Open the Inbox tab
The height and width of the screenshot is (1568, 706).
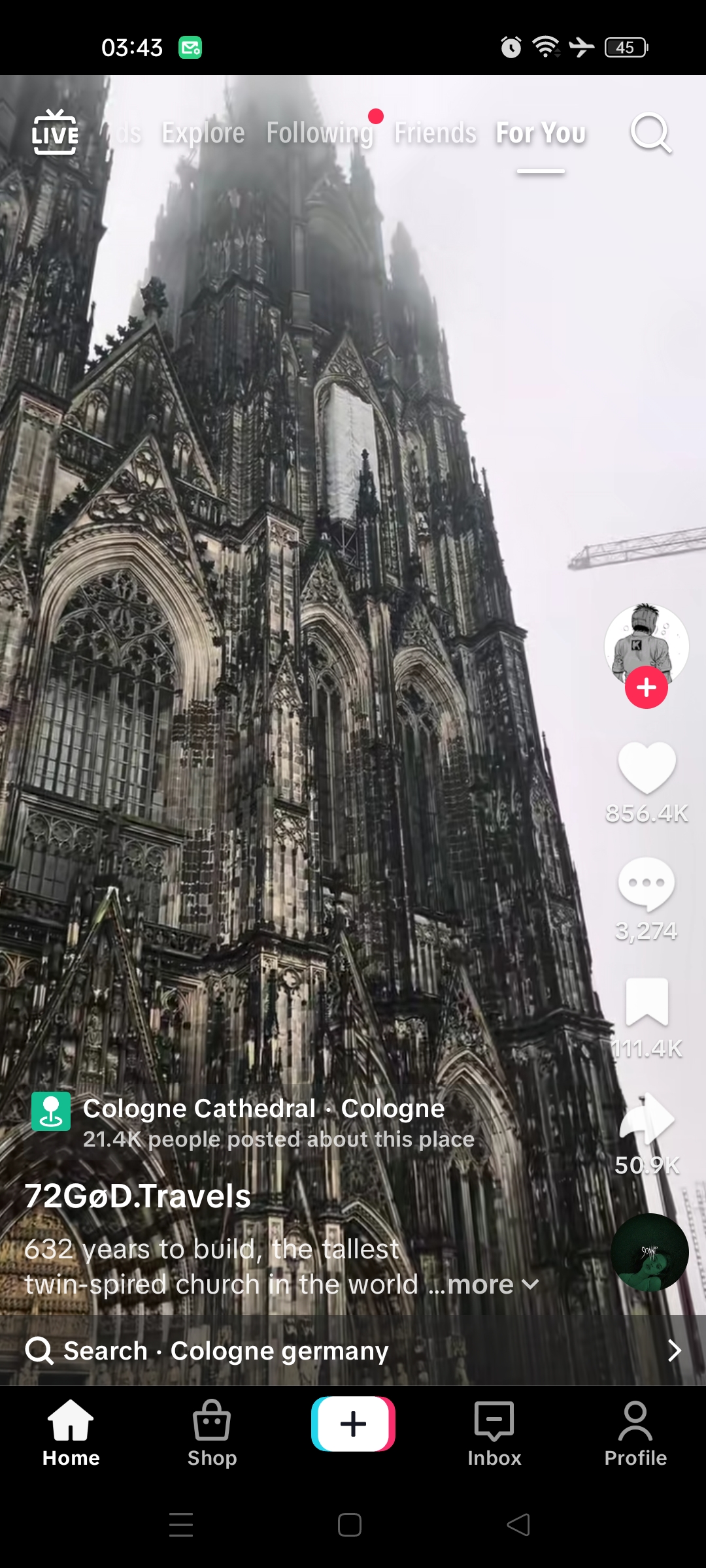[x=494, y=1433]
